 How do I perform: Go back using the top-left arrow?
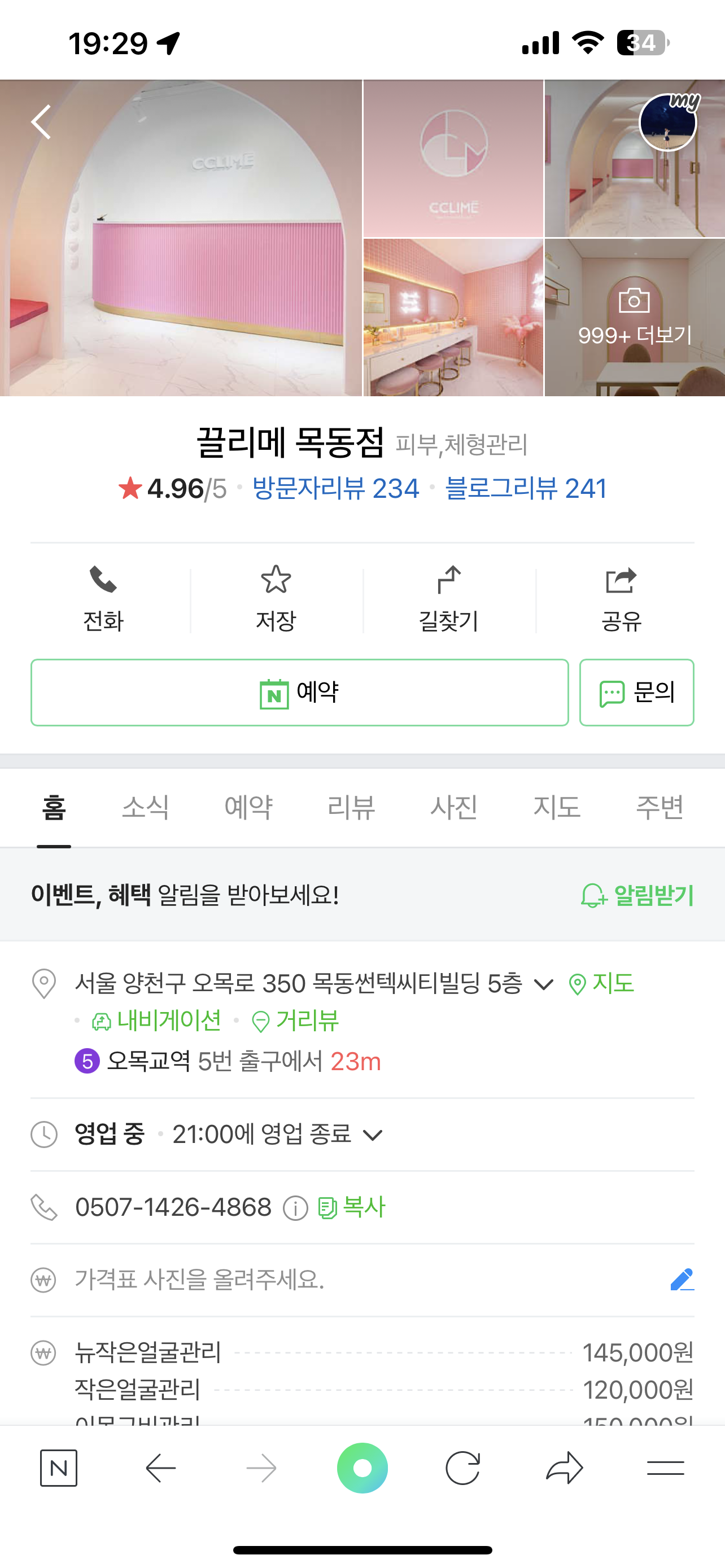[41, 122]
